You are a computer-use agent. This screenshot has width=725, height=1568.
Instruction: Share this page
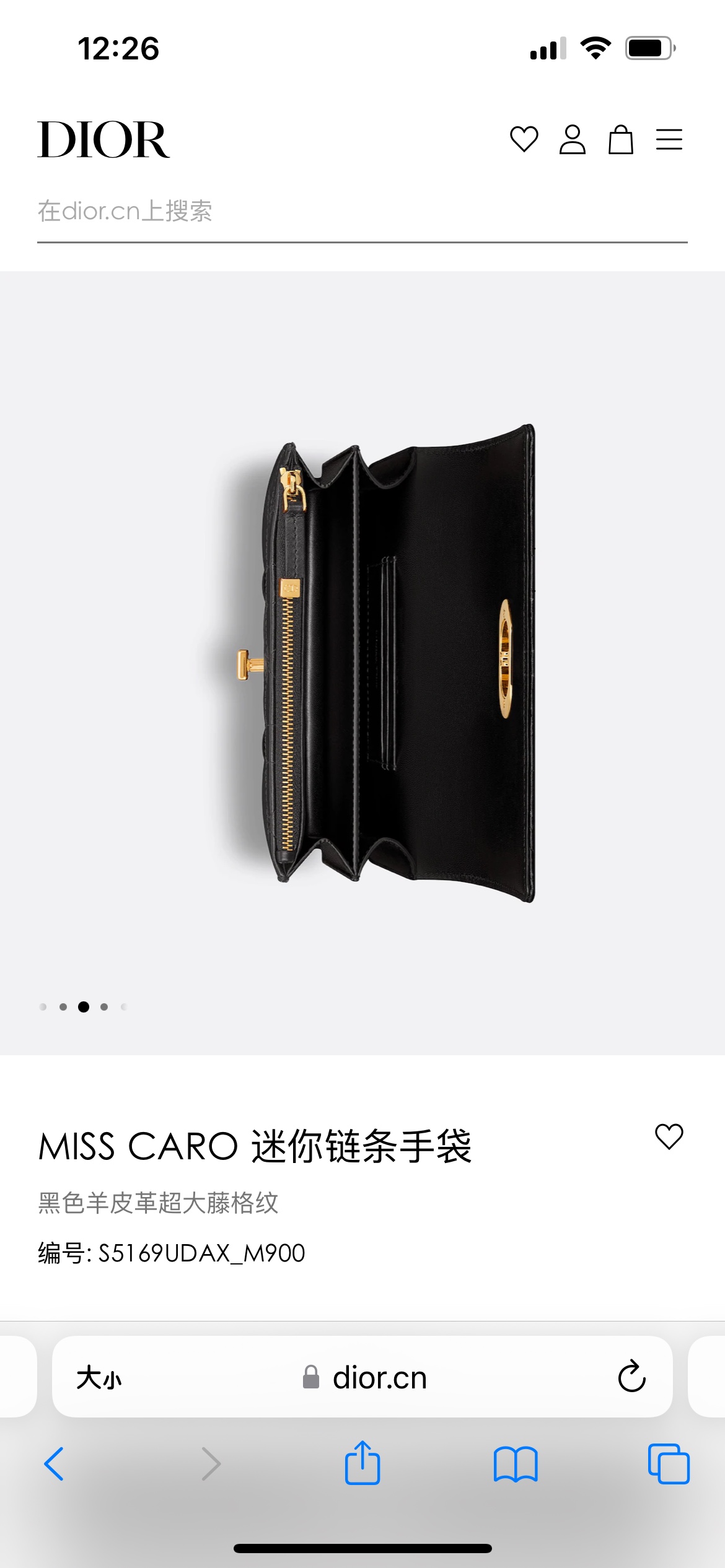tap(362, 1463)
